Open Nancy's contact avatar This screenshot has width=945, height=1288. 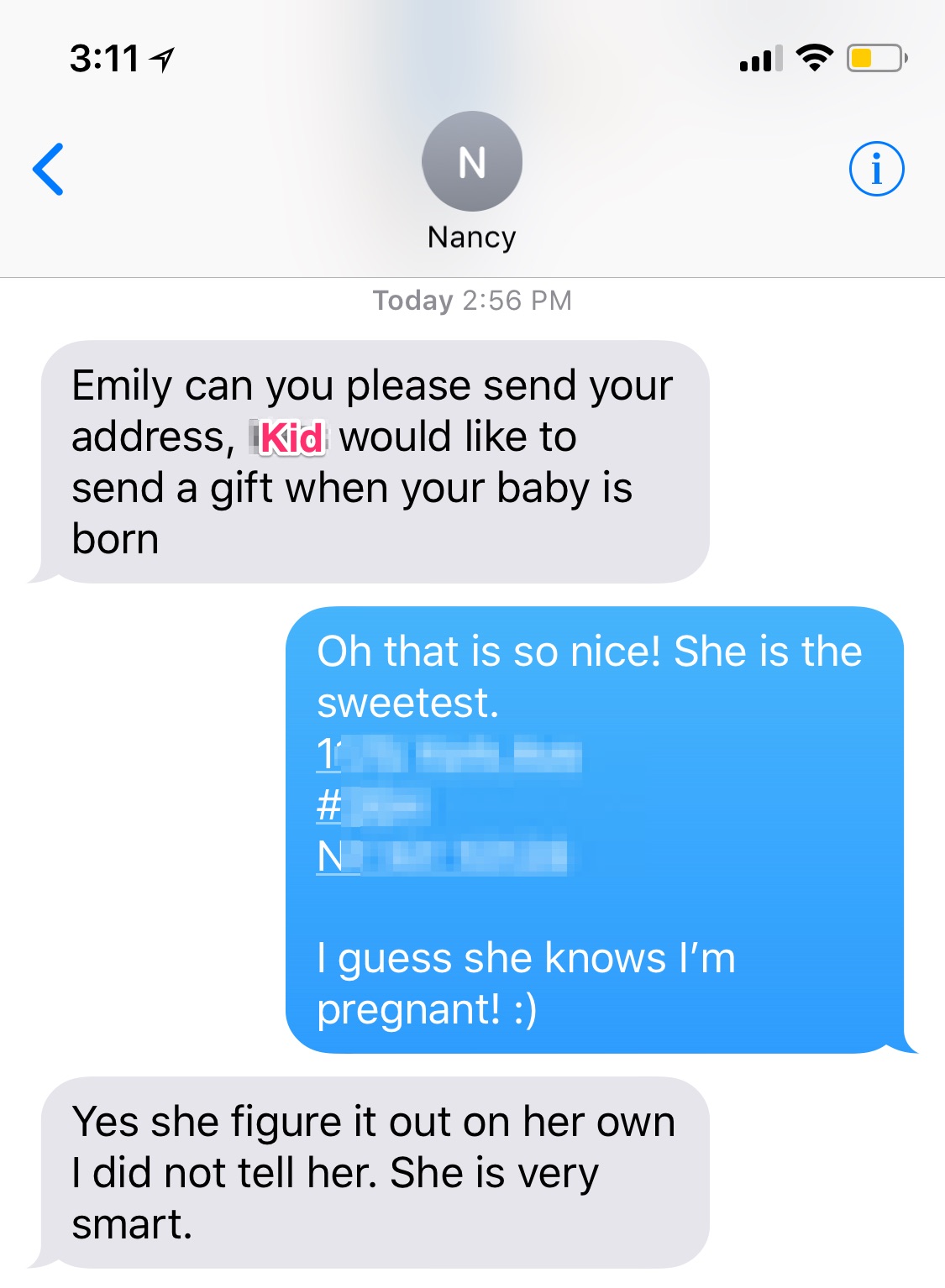pyautogui.click(x=471, y=161)
